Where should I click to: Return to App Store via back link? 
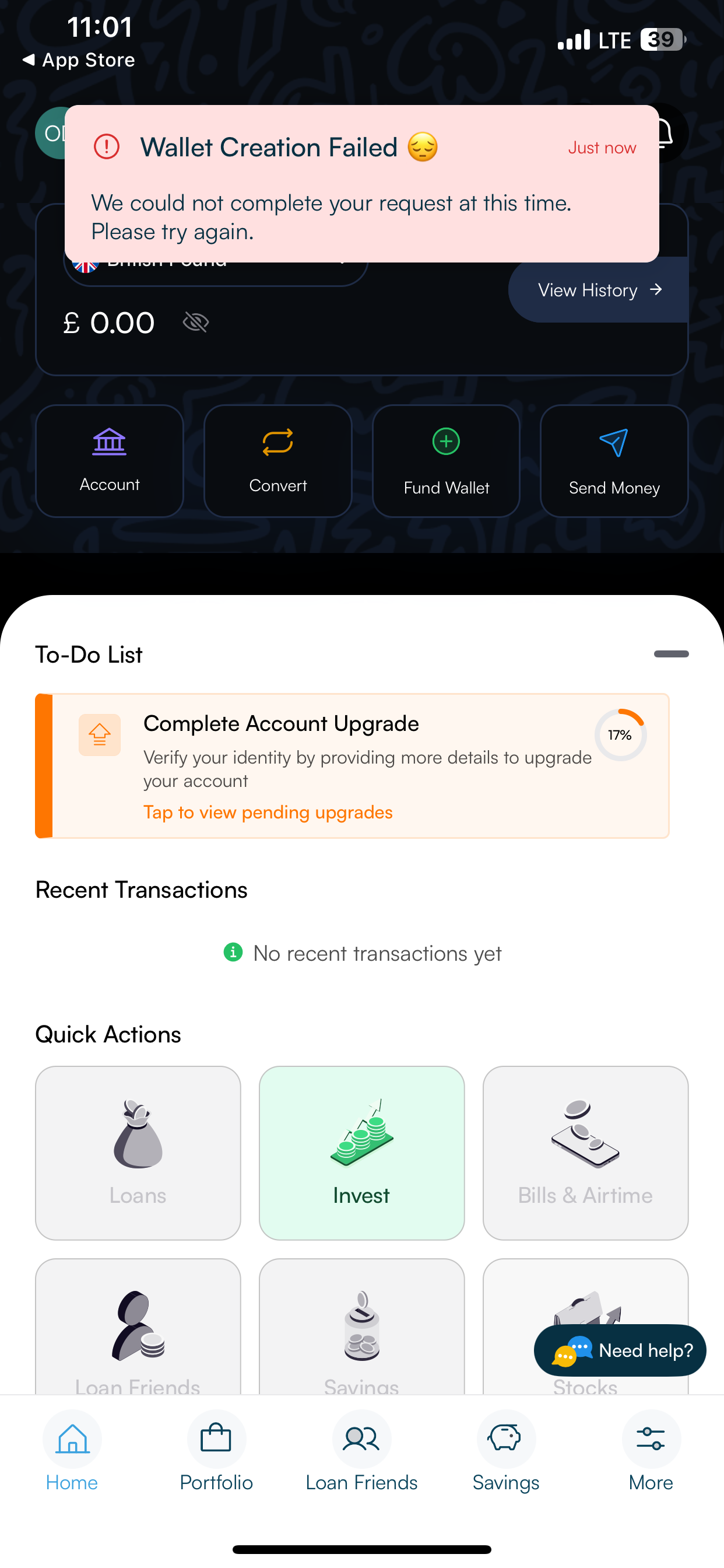click(79, 60)
